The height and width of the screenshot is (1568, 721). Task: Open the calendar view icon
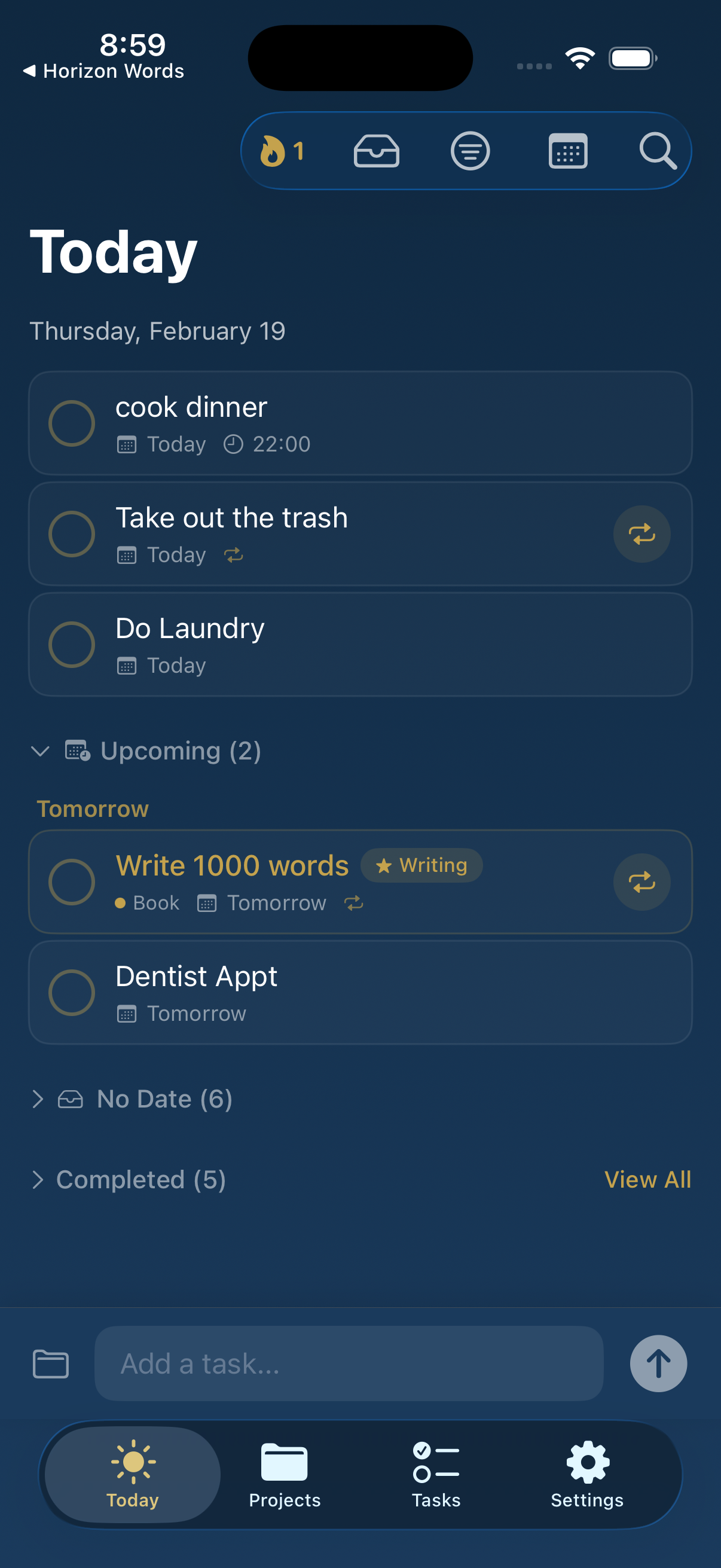click(x=566, y=150)
